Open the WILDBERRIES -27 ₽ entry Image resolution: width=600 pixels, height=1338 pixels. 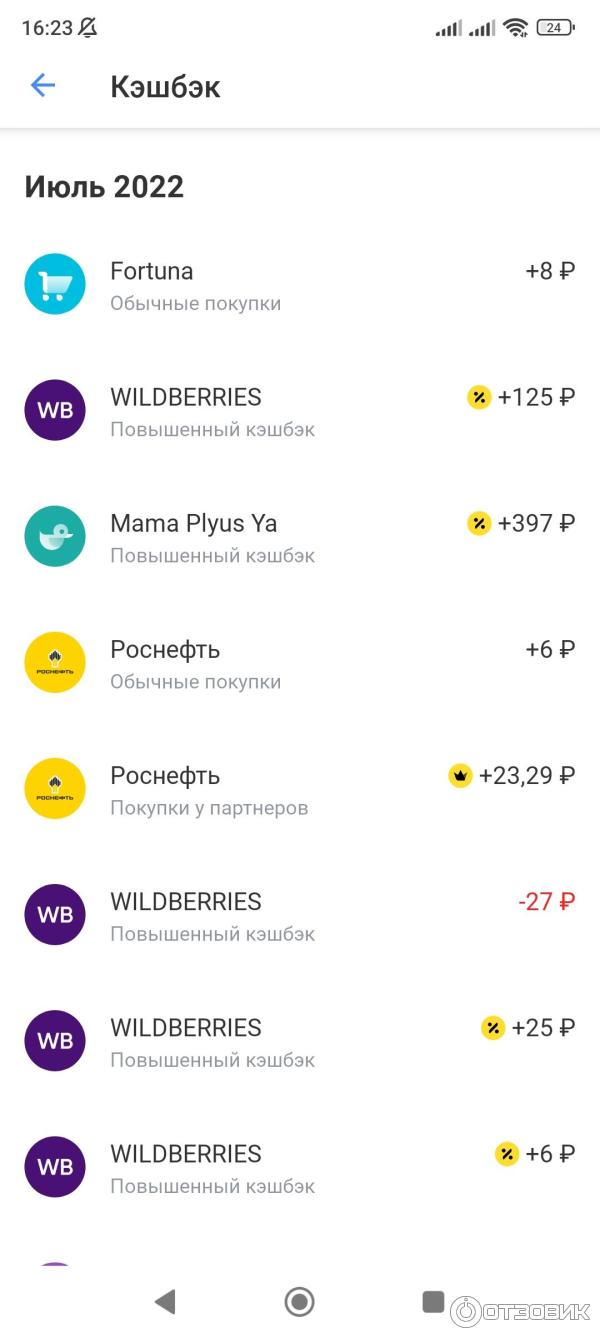pos(300,915)
